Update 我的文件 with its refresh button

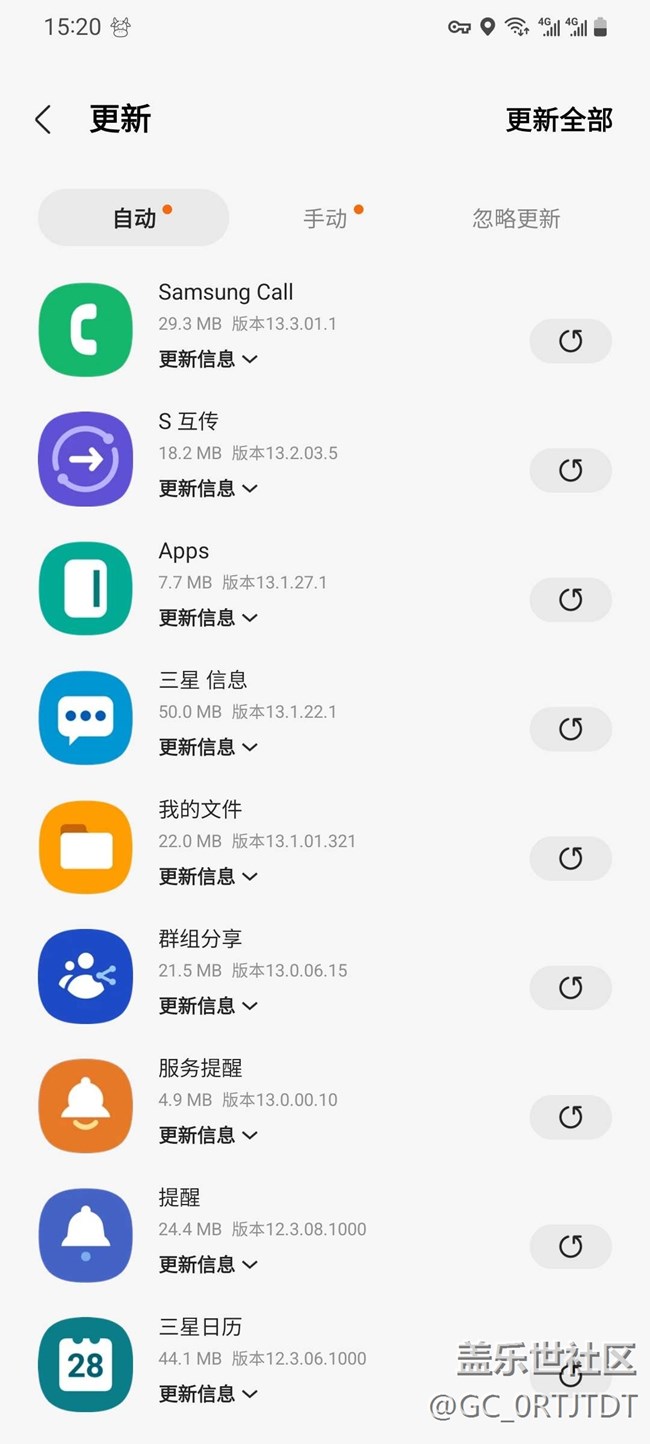[570, 858]
